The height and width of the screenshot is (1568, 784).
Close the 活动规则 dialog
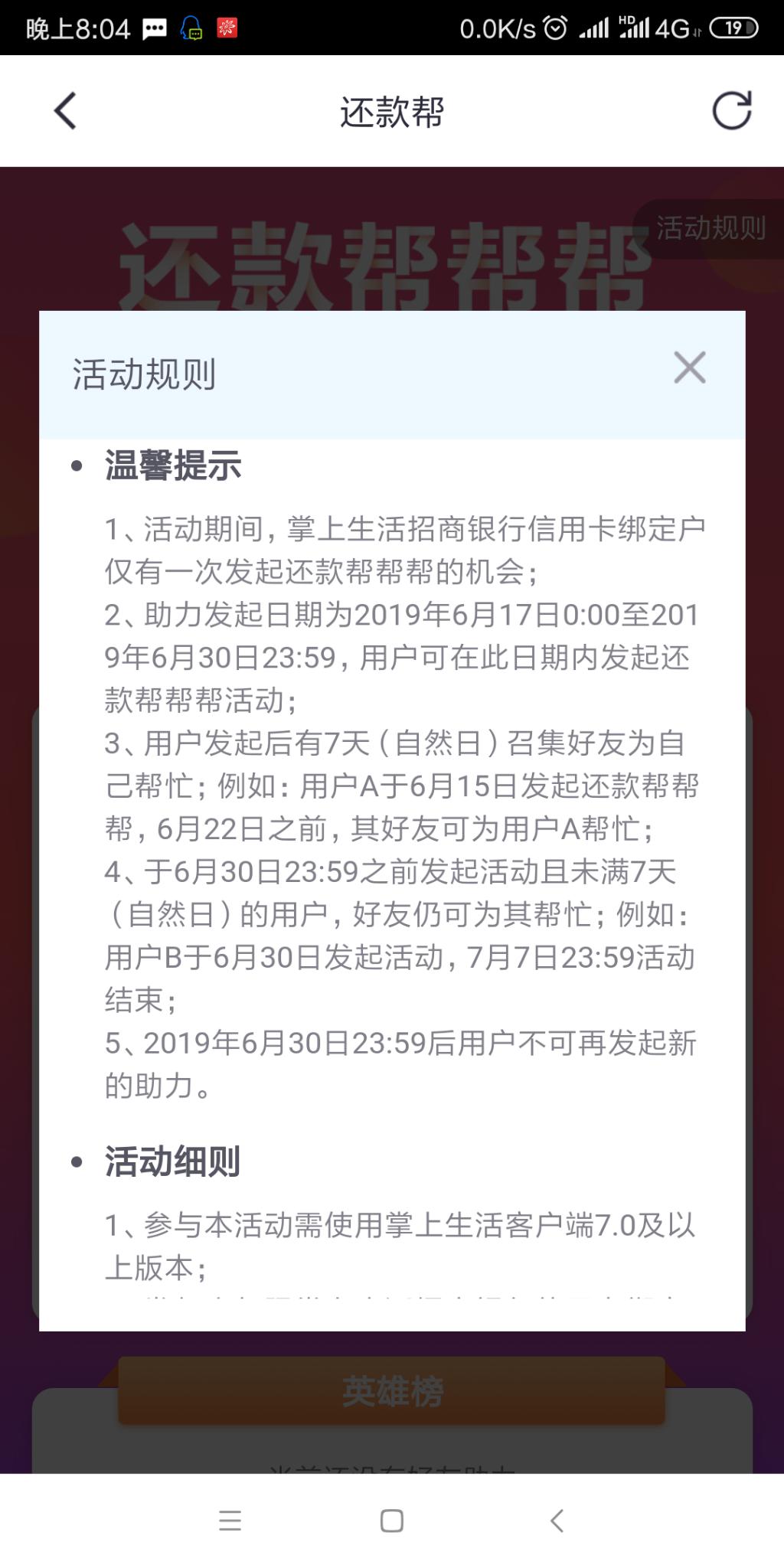pyautogui.click(x=689, y=368)
